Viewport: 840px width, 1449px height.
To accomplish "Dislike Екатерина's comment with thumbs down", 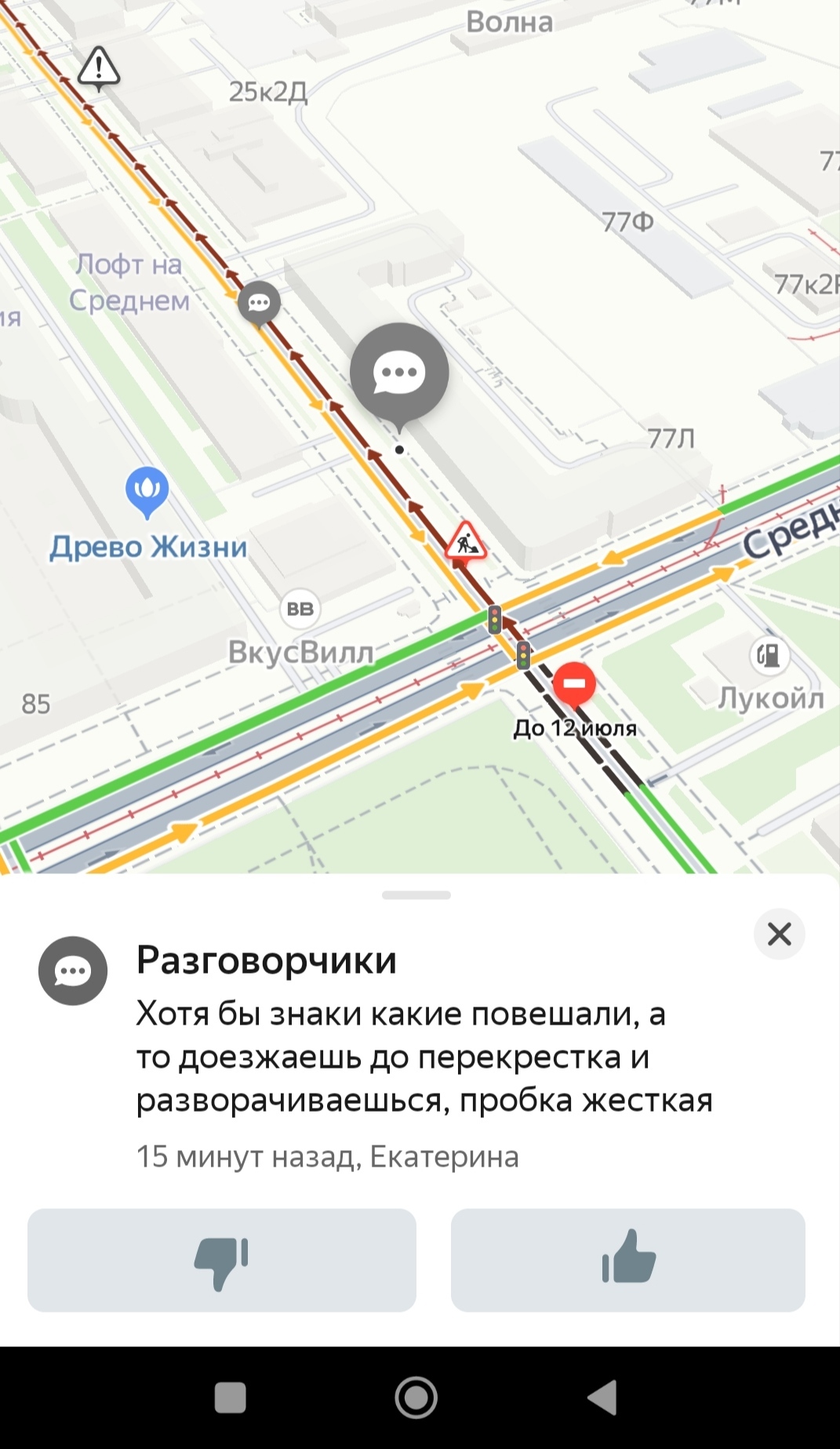I will tap(221, 1260).
